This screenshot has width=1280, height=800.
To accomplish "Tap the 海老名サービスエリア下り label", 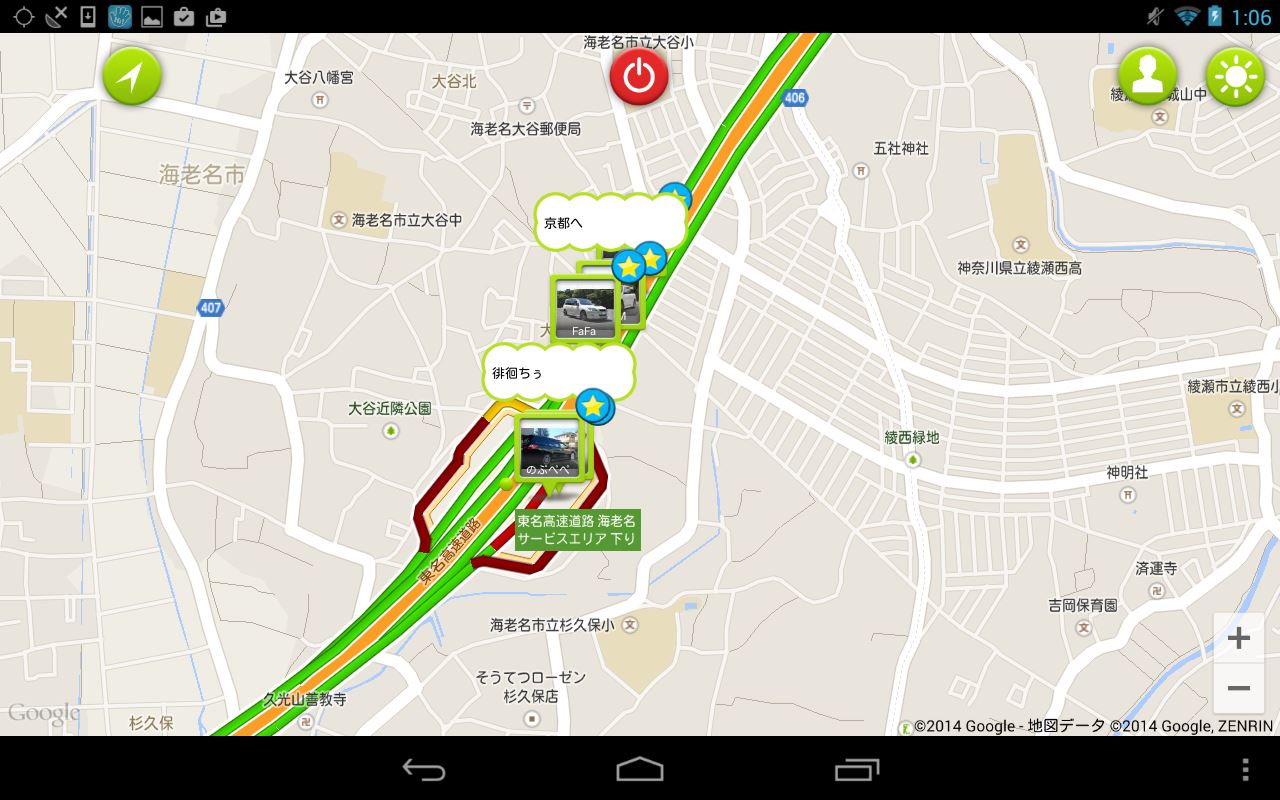I will 576,529.
